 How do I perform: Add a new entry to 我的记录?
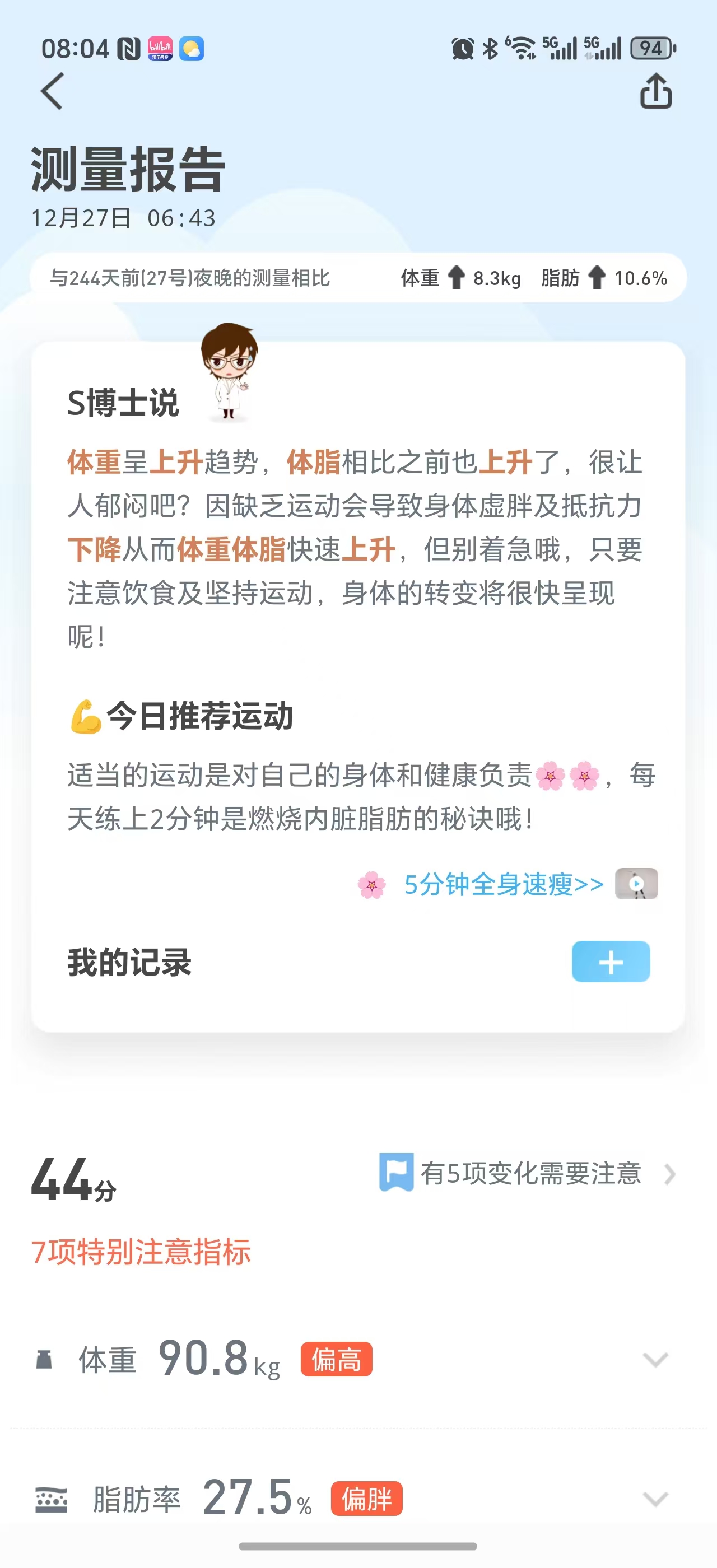tap(611, 962)
